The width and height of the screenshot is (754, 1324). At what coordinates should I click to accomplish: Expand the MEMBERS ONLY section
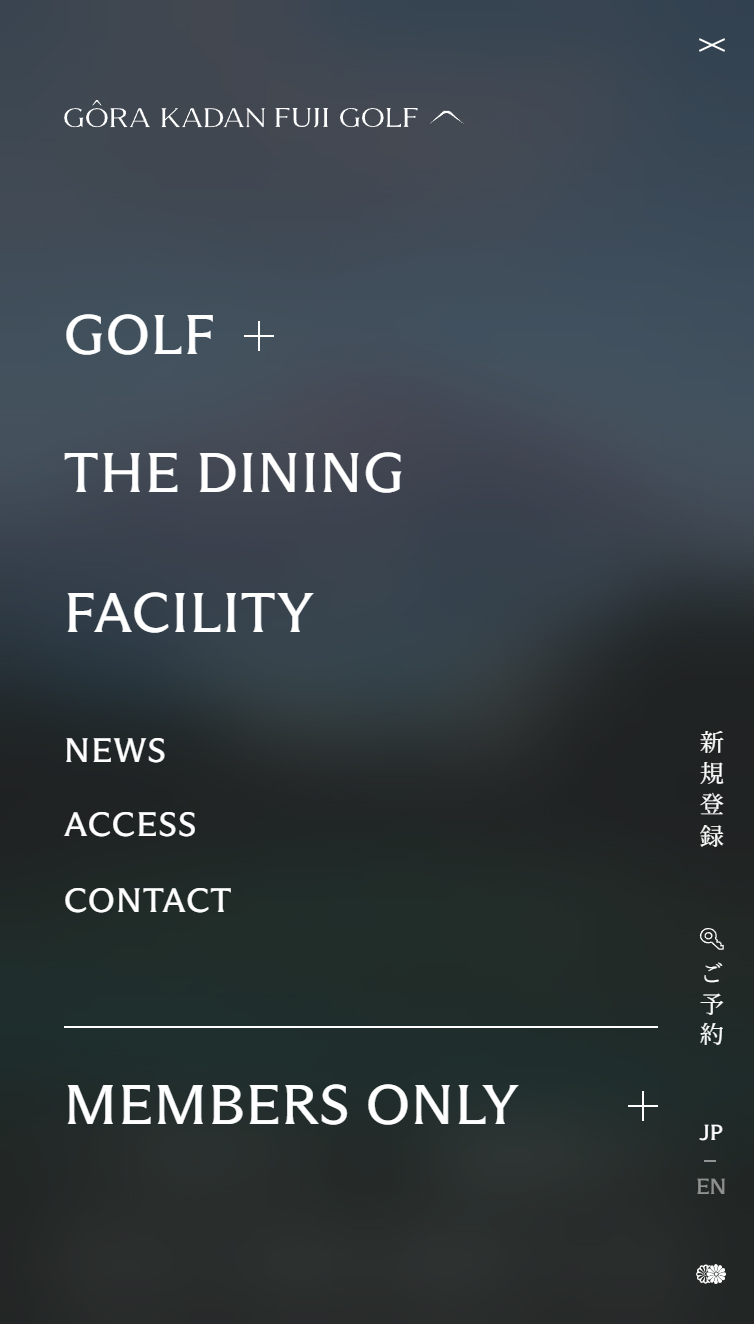pyautogui.click(x=642, y=1106)
